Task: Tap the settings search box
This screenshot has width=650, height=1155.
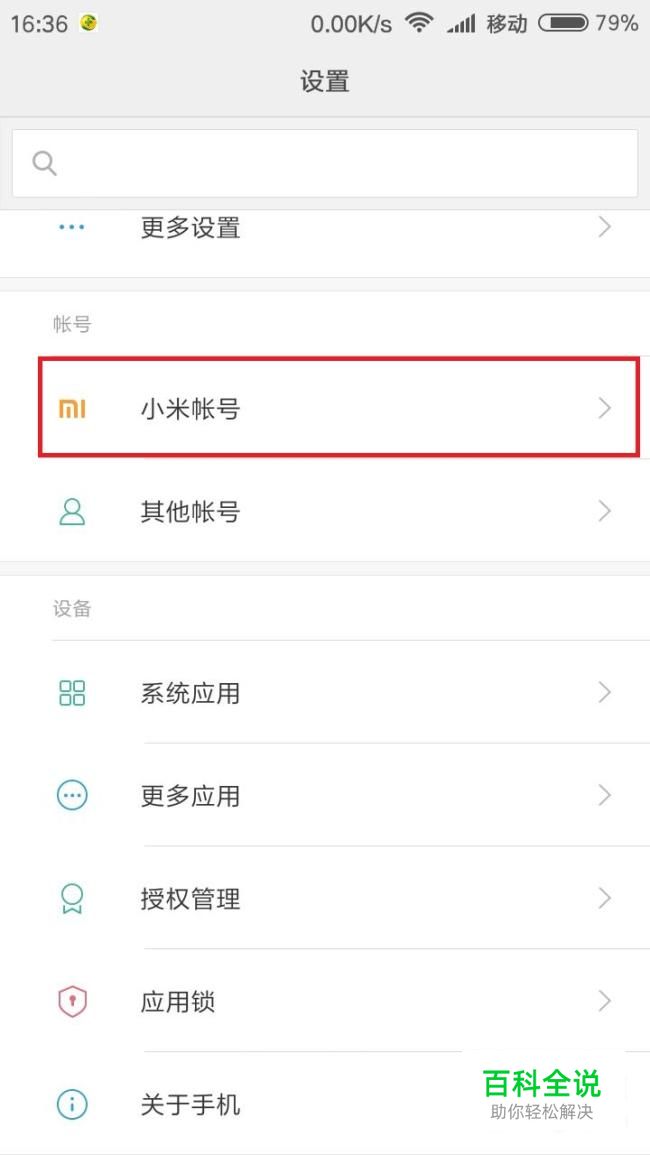Action: [325, 163]
